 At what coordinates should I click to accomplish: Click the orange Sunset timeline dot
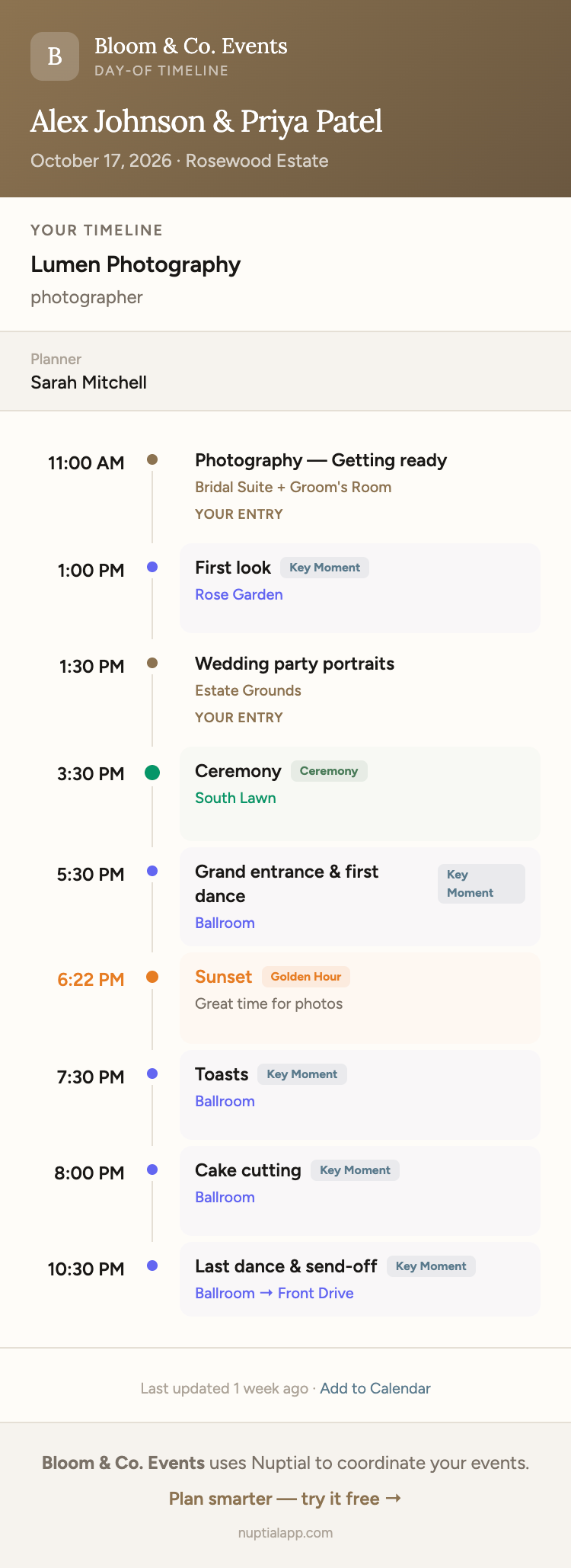[x=153, y=977]
